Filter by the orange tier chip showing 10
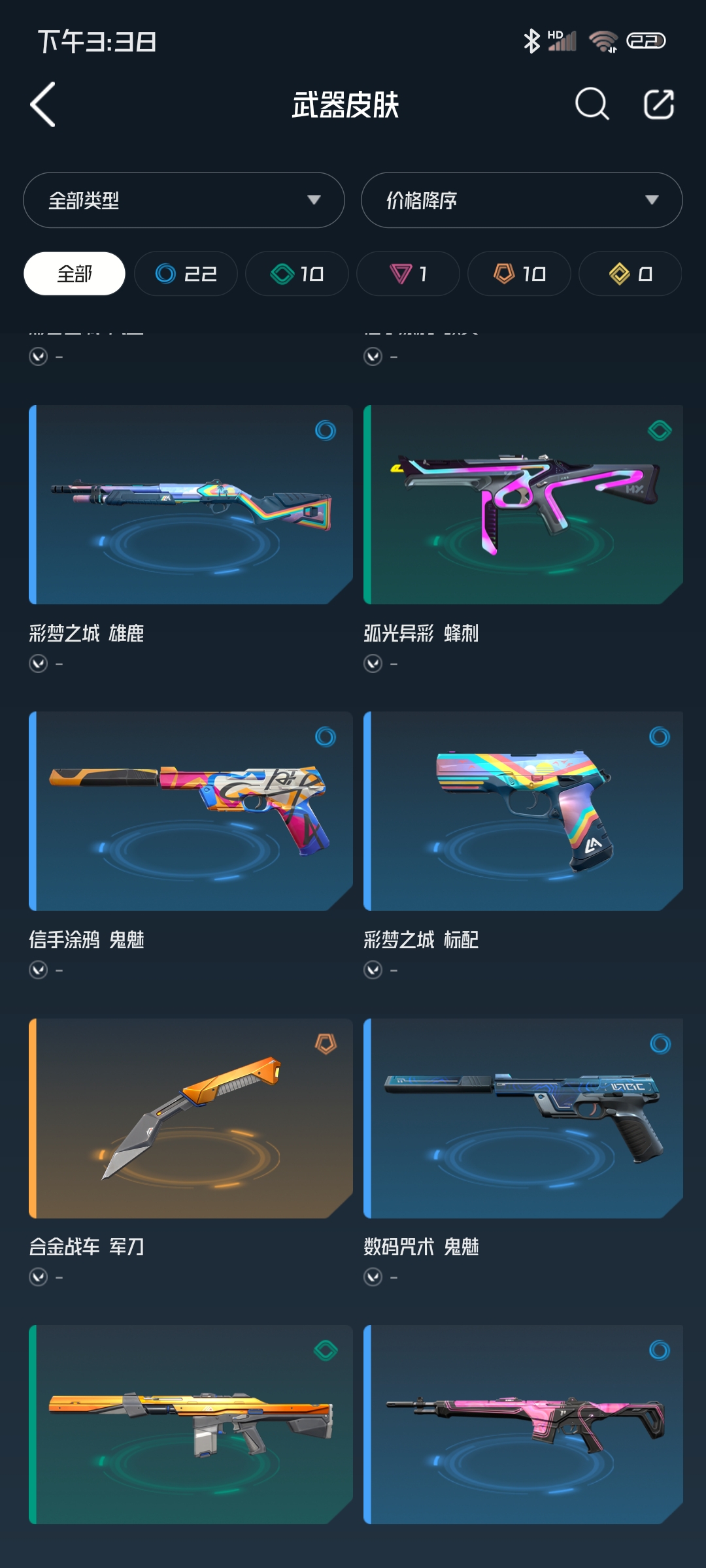This screenshot has width=706, height=1568. (x=519, y=274)
